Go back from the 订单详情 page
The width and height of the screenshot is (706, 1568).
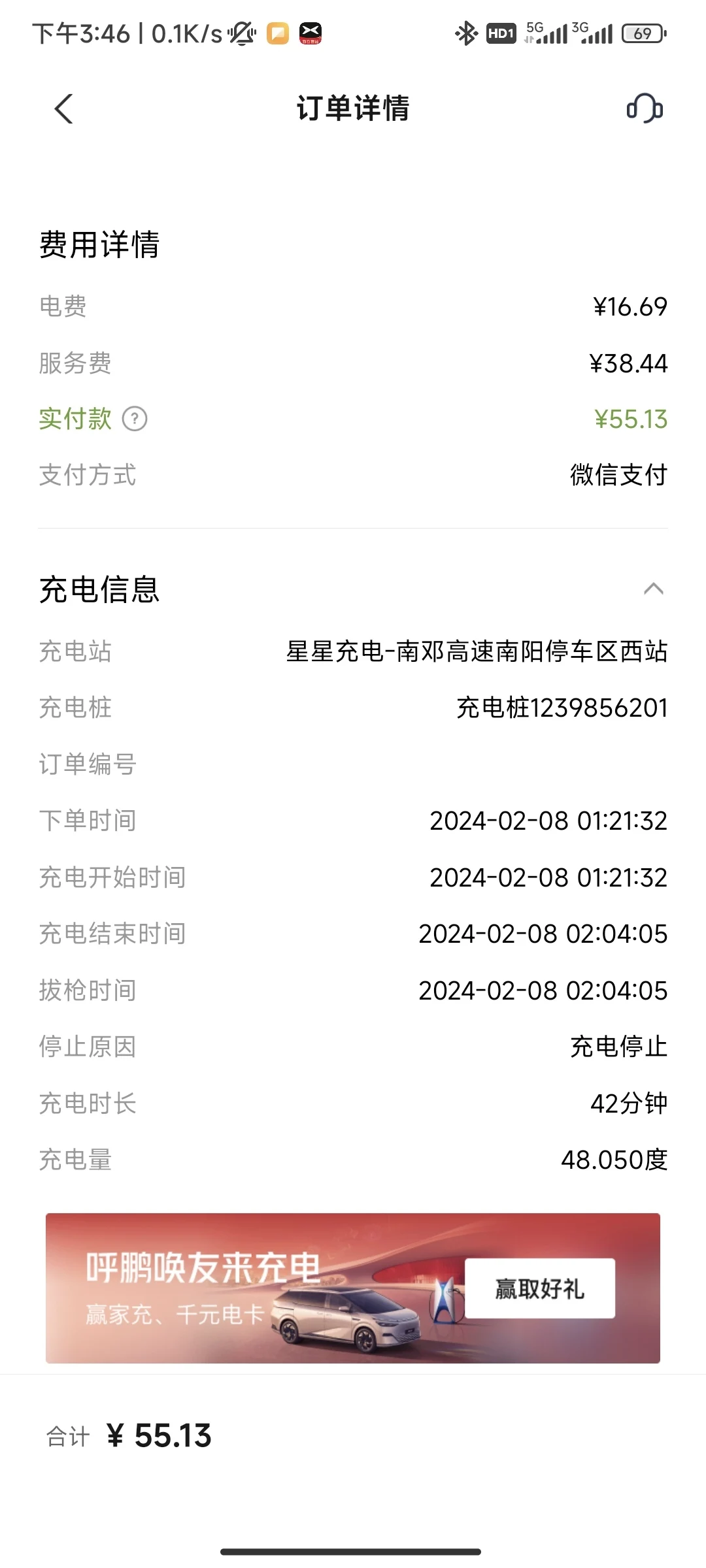pyautogui.click(x=63, y=108)
